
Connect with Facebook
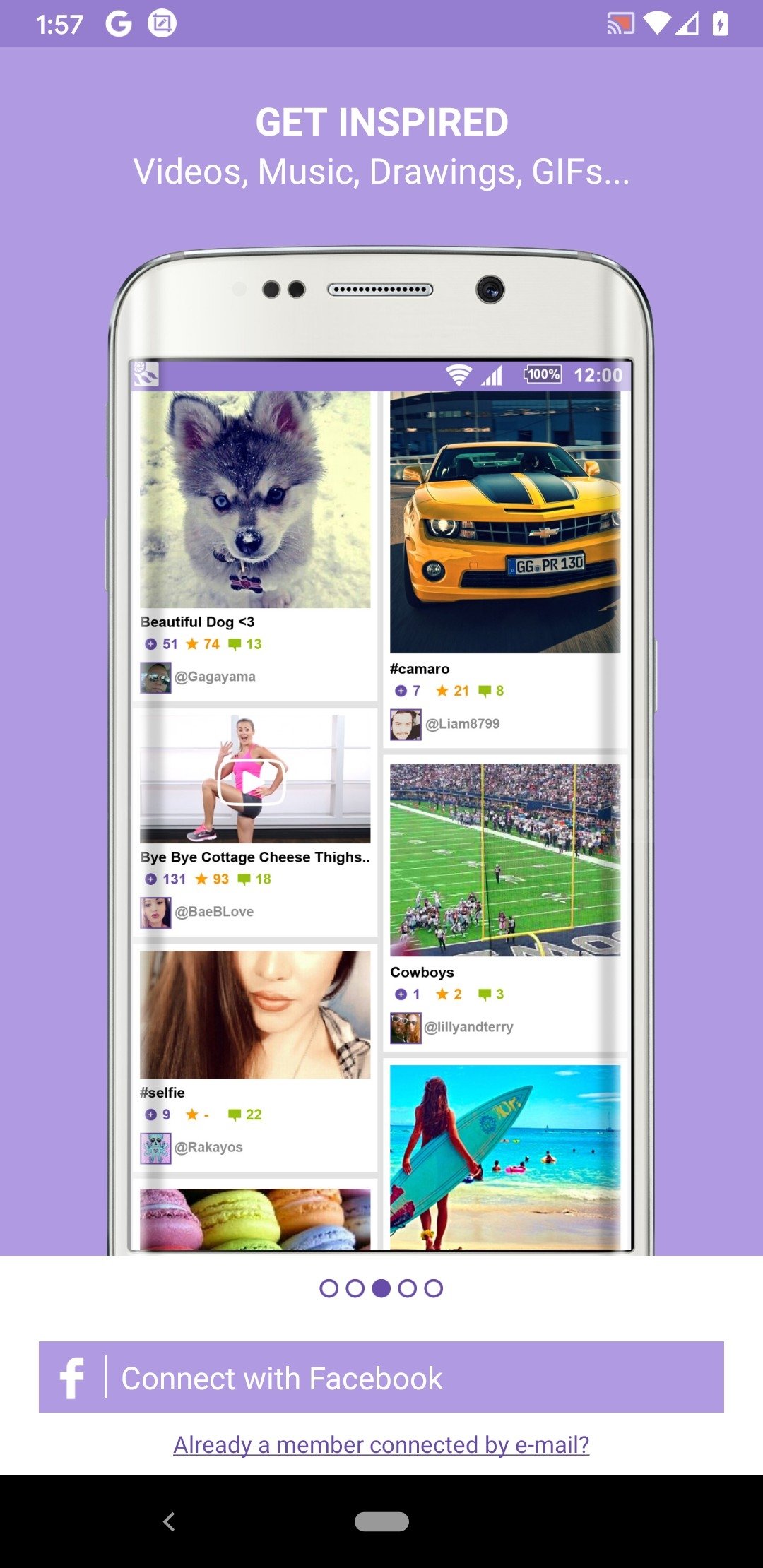pyautogui.click(x=381, y=1377)
